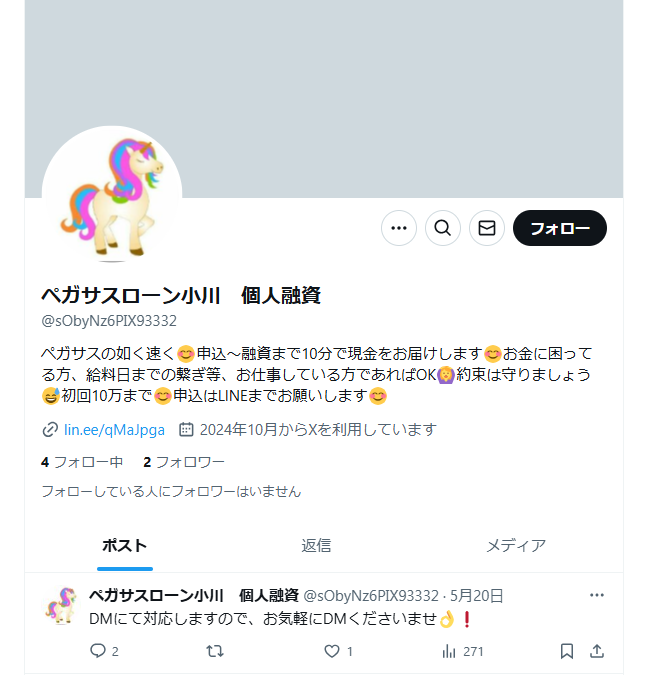Open the more options menu on the post
This screenshot has height=675, width=648.
[x=597, y=595]
